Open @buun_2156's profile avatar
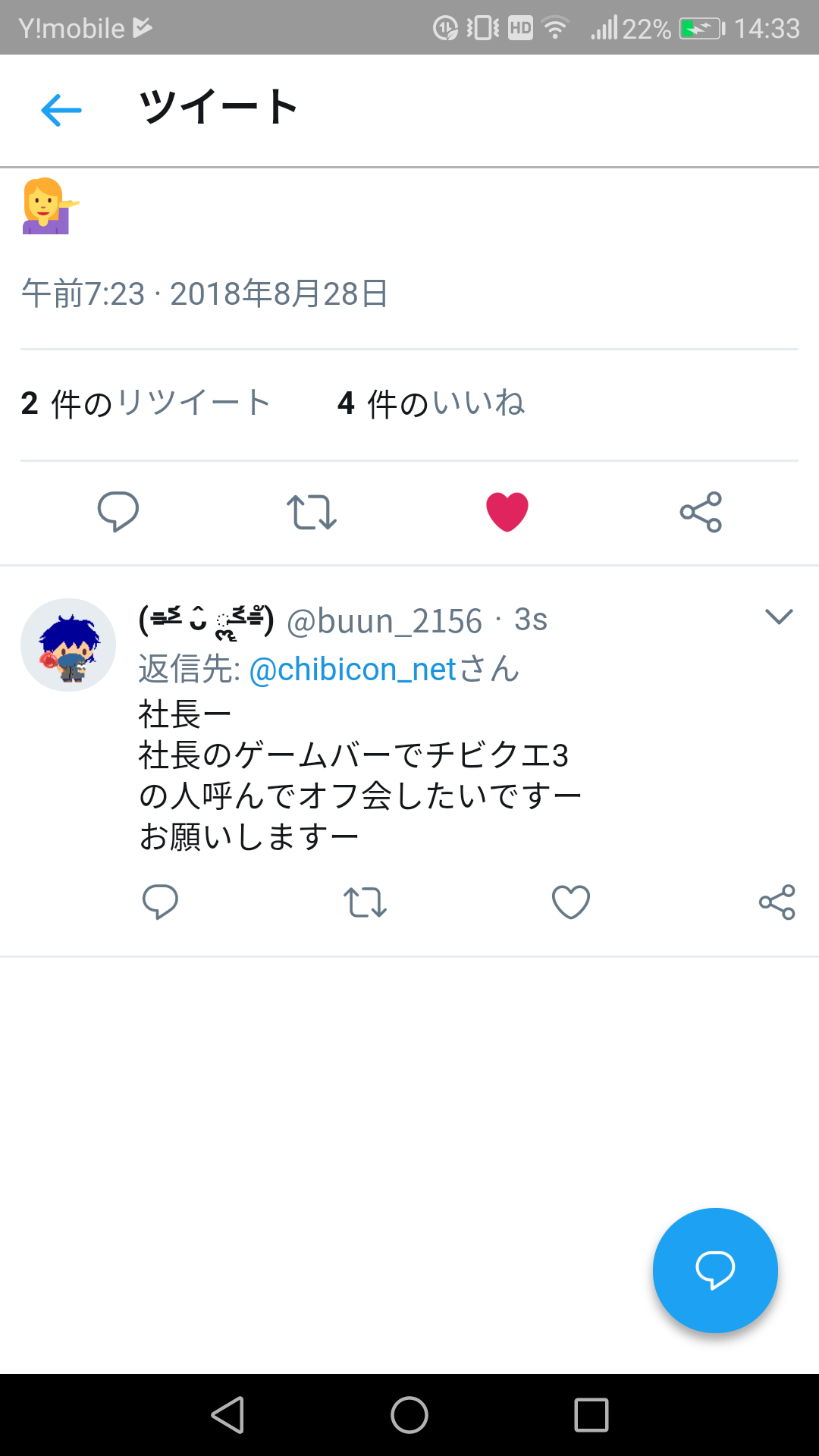The width and height of the screenshot is (819, 1456). 68,645
